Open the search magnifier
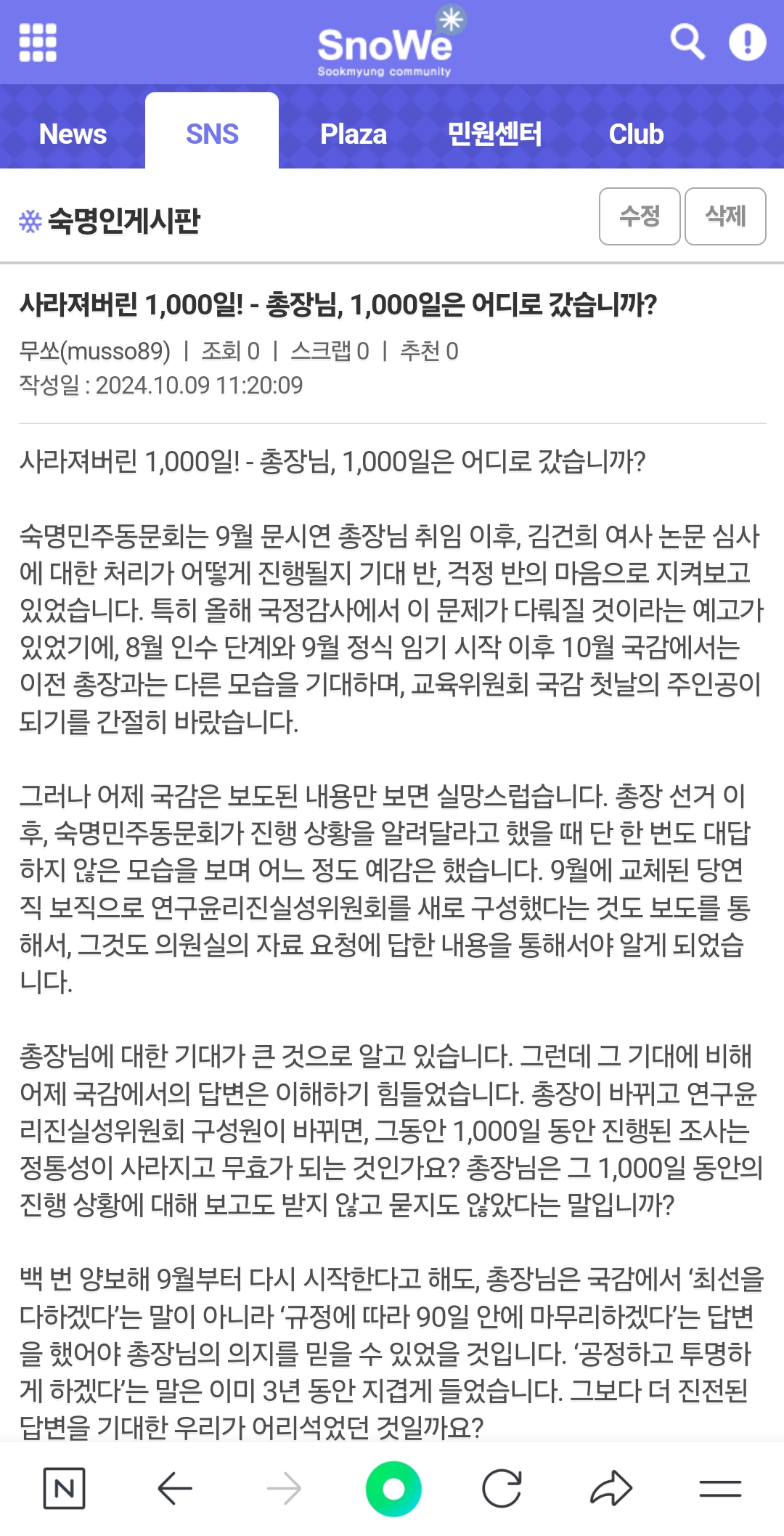The height and width of the screenshot is (1536, 784). click(x=687, y=41)
